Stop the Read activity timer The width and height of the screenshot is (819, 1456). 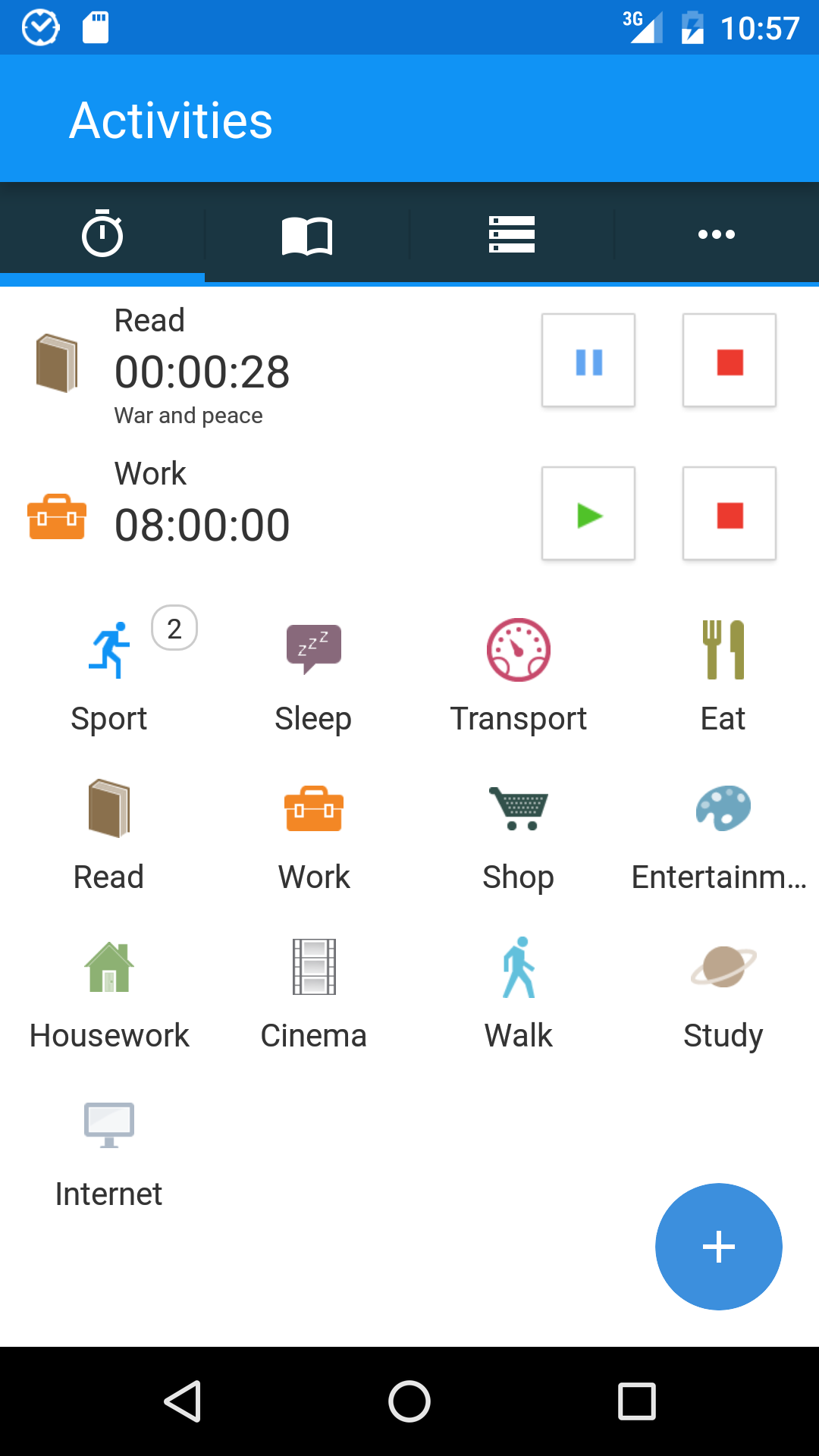[729, 360]
